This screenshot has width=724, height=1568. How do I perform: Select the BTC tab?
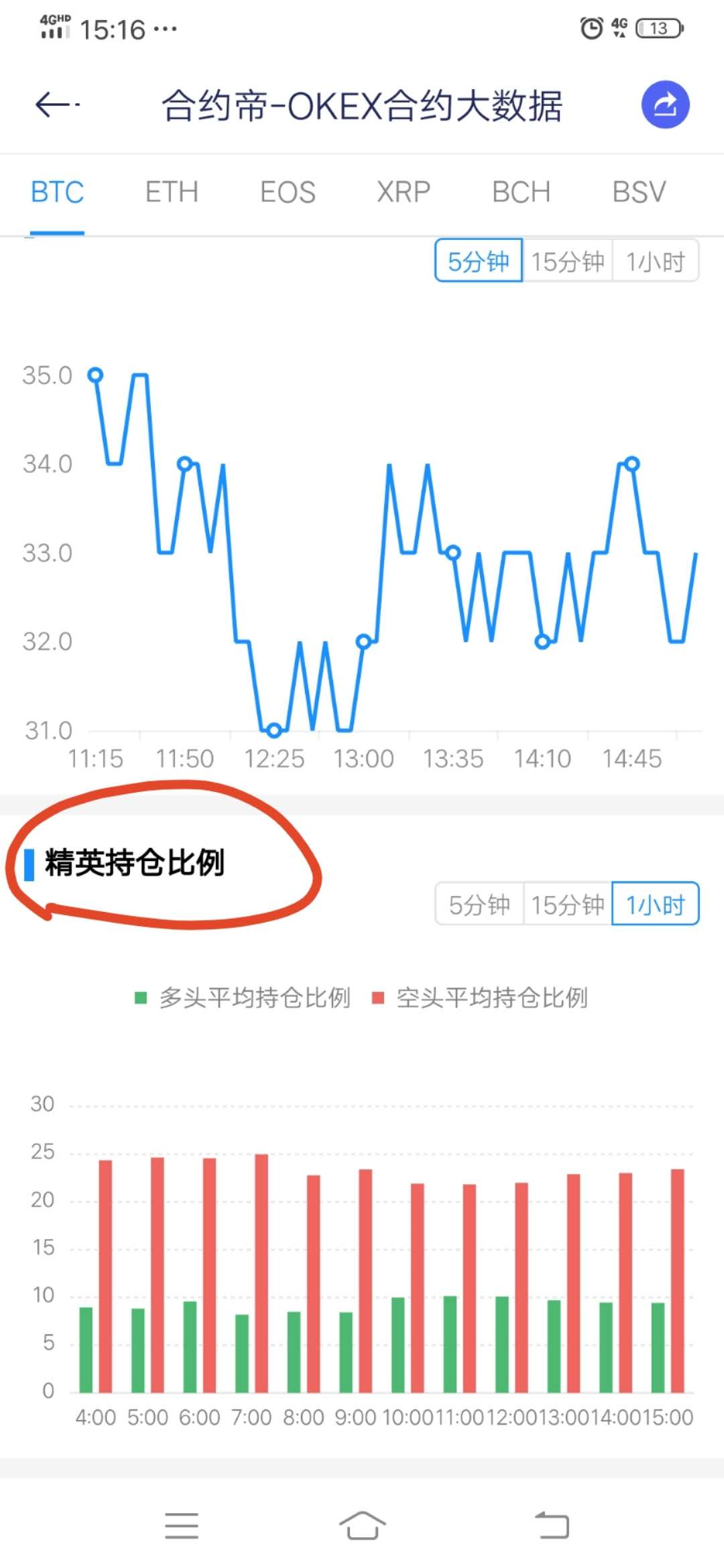tap(58, 192)
